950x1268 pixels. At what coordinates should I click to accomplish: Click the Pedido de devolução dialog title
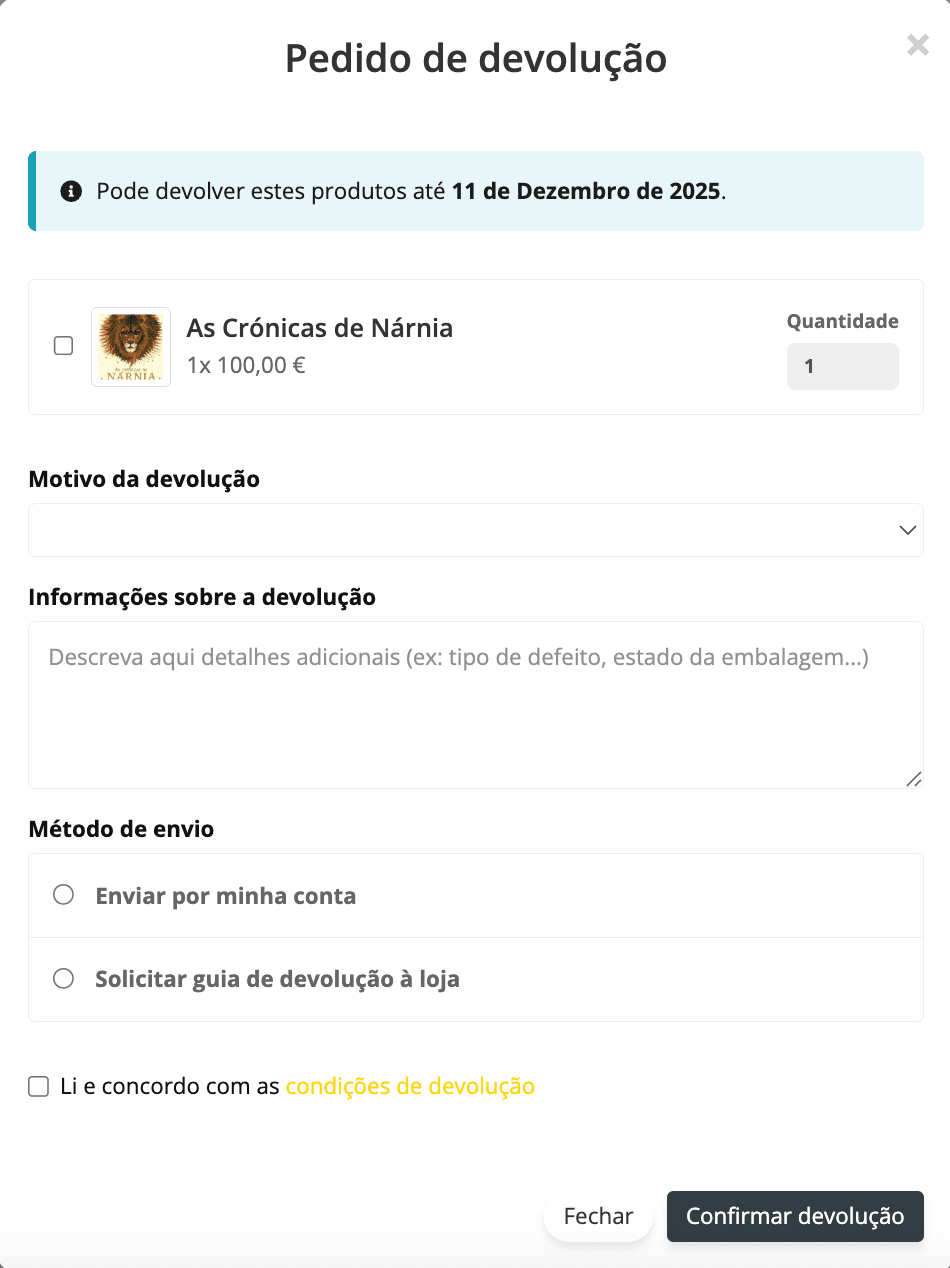pyautogui.click(x=475, y=59)
